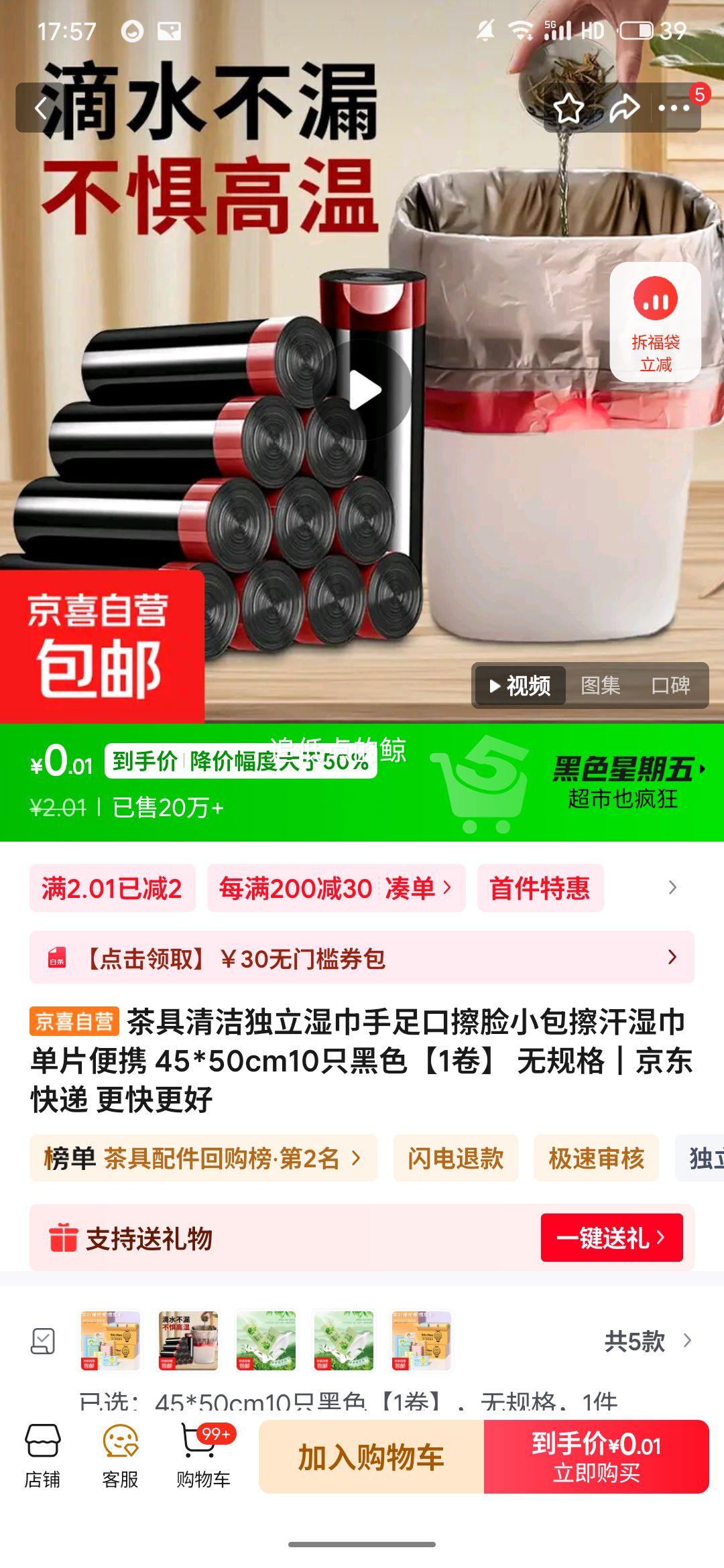This screenshot has height=1568, width=724.
Task: Switch to the 口碑 tab
Action: click(x=670, y=685)
